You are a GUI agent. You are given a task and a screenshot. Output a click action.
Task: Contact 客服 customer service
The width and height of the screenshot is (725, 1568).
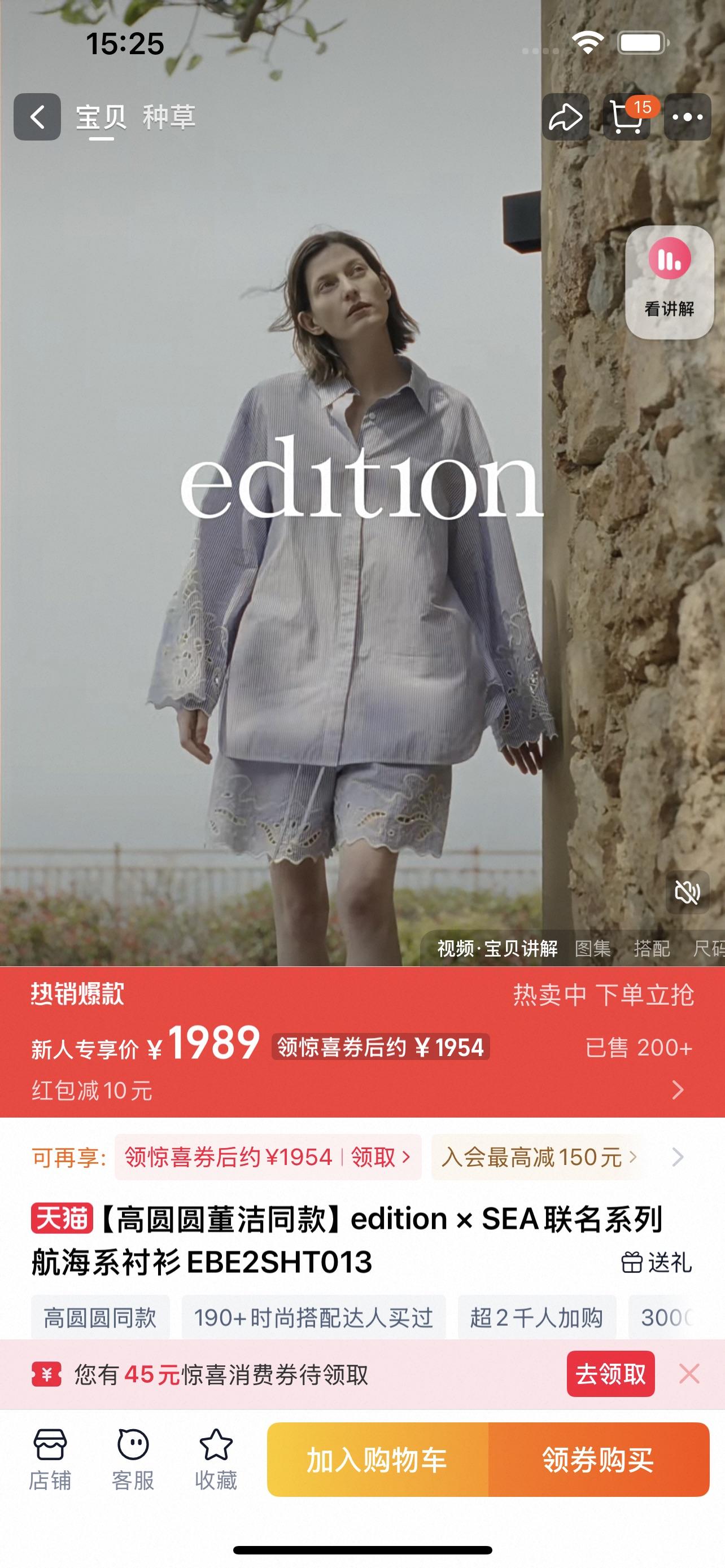[x=133, y=1459]
